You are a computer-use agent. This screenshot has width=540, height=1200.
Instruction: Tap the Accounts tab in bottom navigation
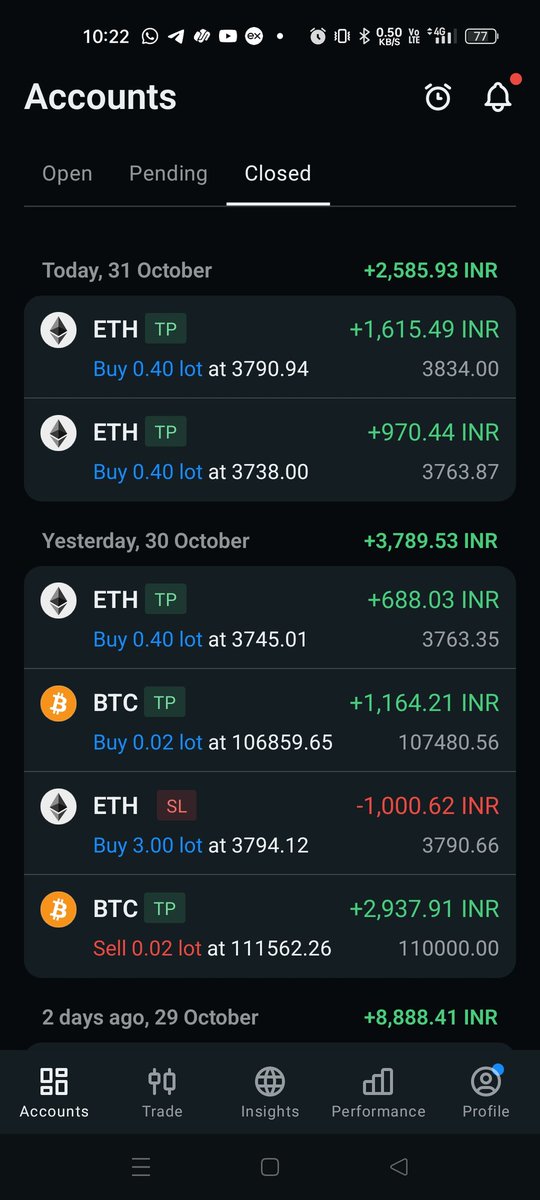pos(54,1092)
